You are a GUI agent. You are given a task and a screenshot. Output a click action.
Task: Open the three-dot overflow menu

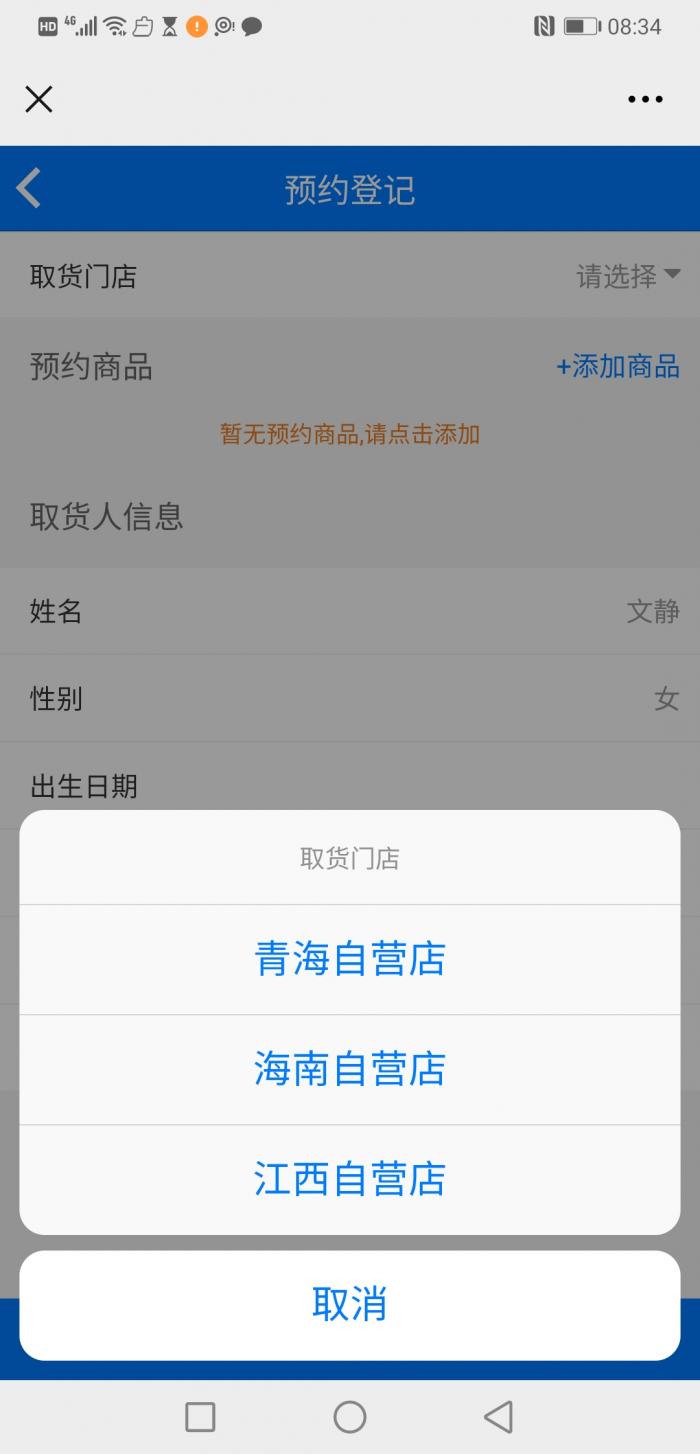click(645, 99)
